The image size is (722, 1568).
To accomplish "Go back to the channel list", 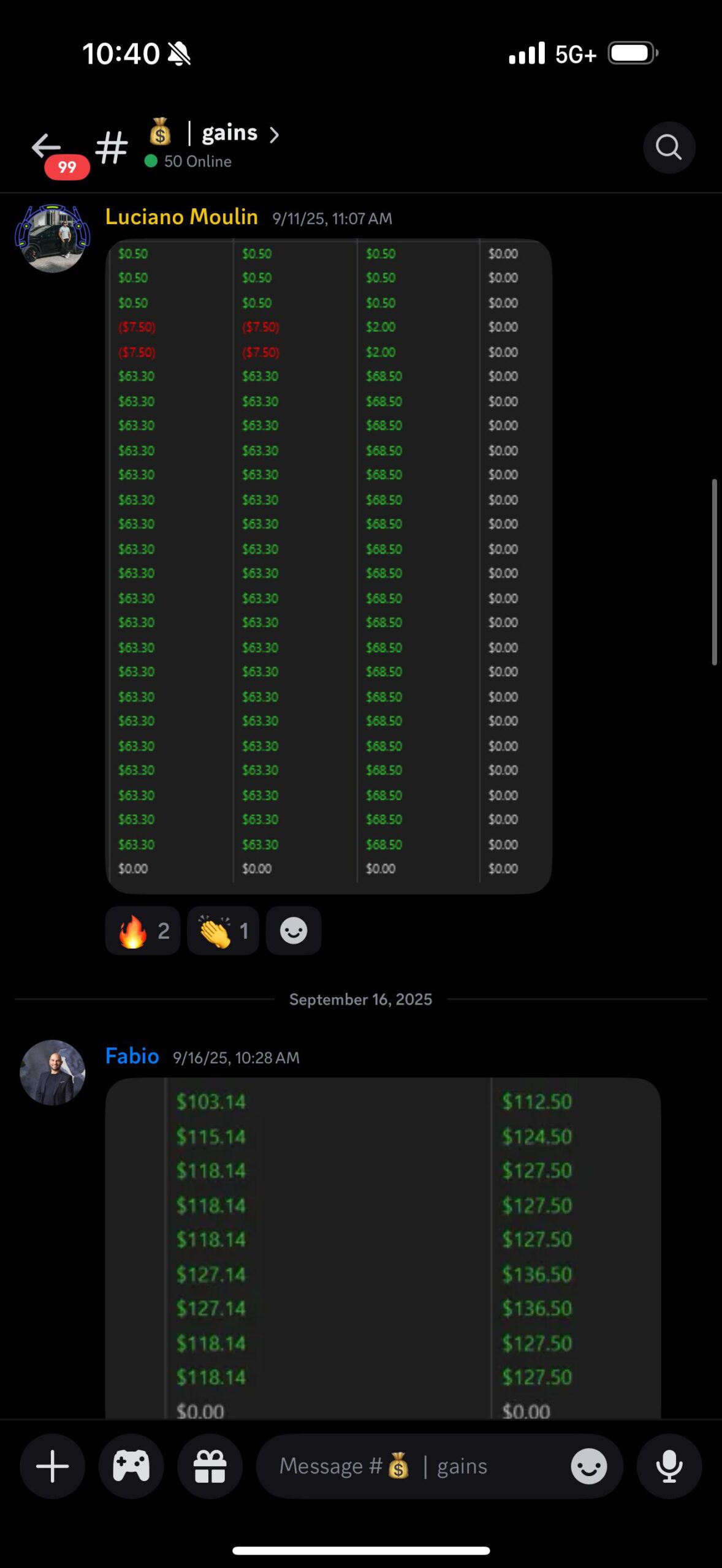I will 47,147.
